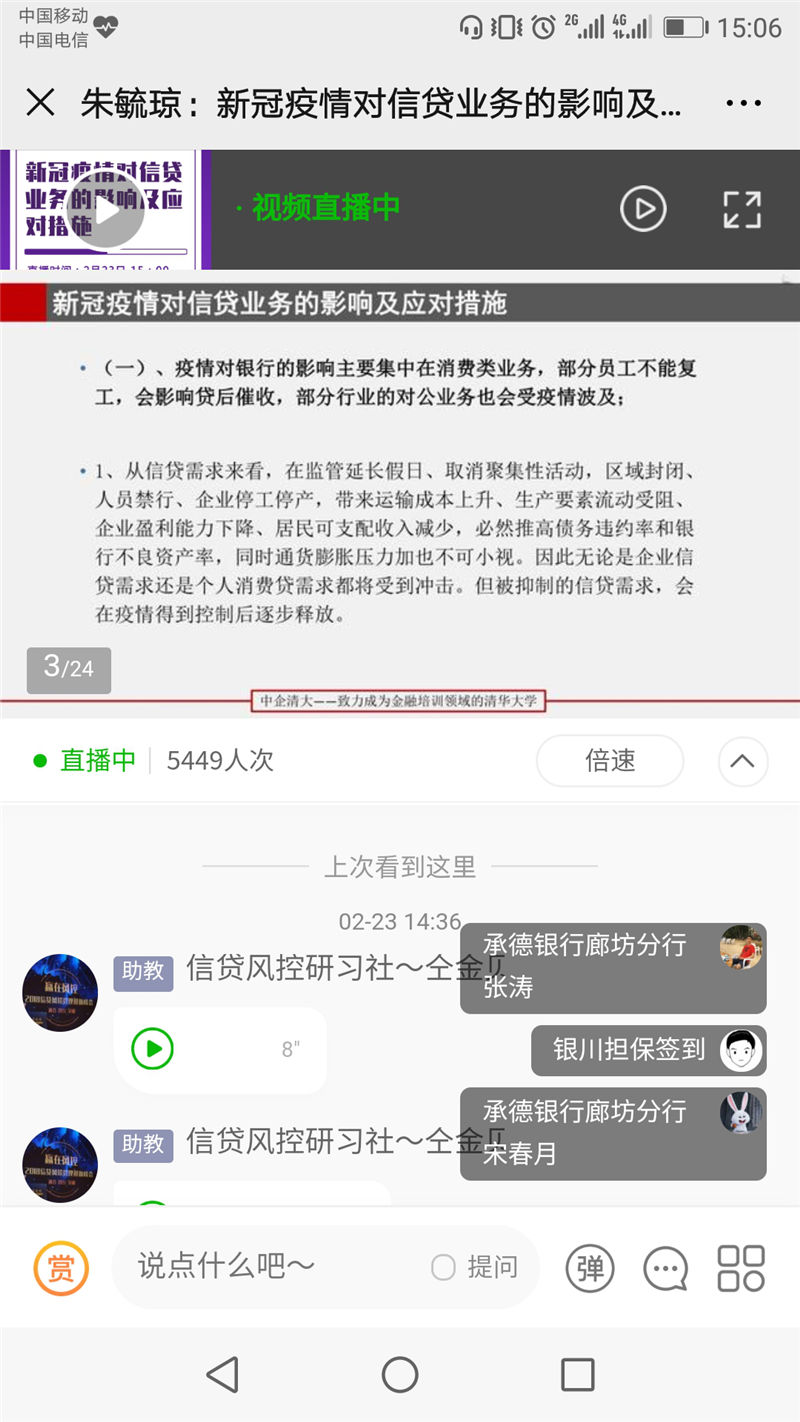The height and width of the screenshot is (1422, 800).
Task: Open the first 助教 teaching assistant's avatar
Action: pos(60,992)
